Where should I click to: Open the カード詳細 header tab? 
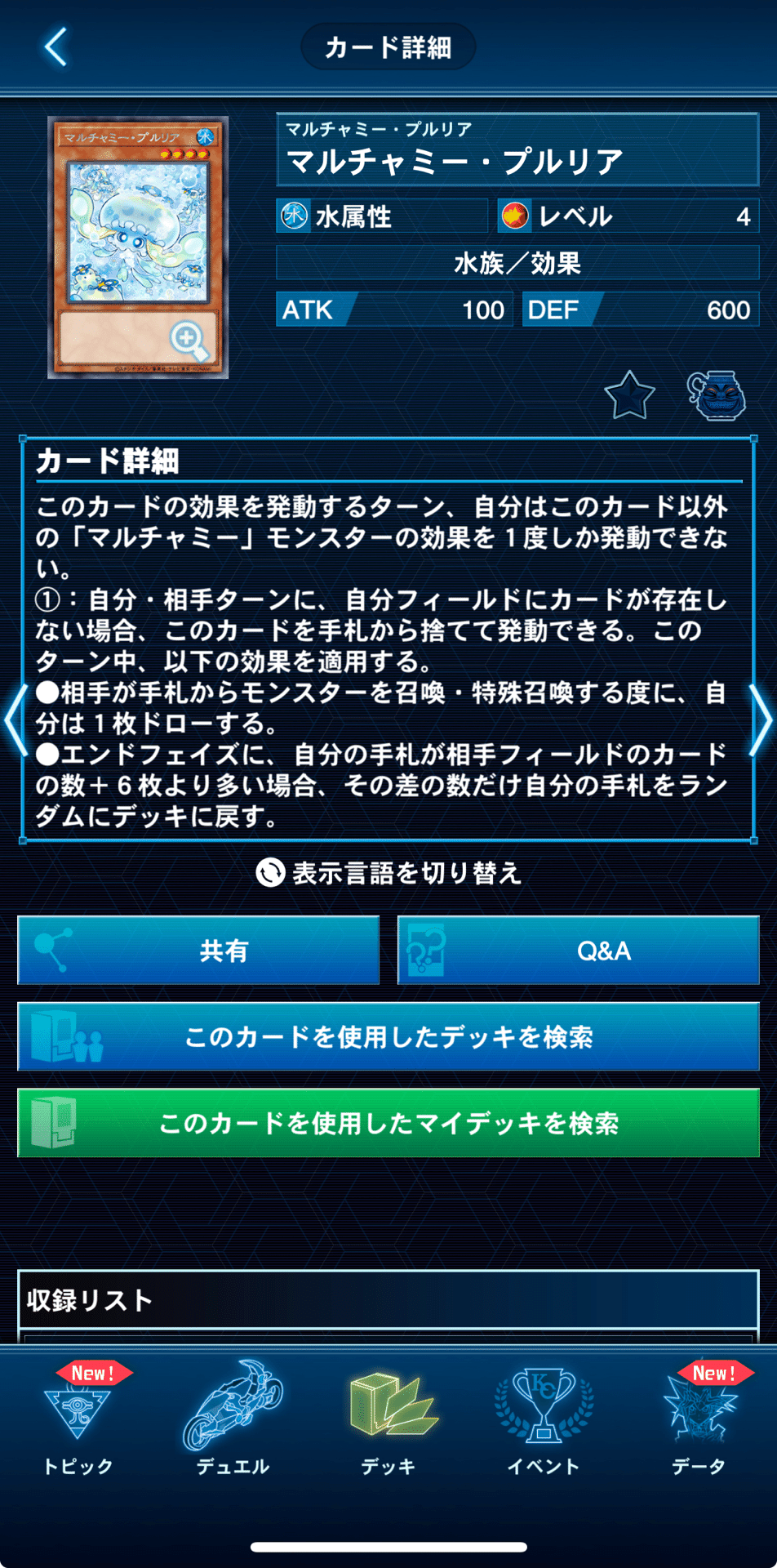[x=388, y=47]
